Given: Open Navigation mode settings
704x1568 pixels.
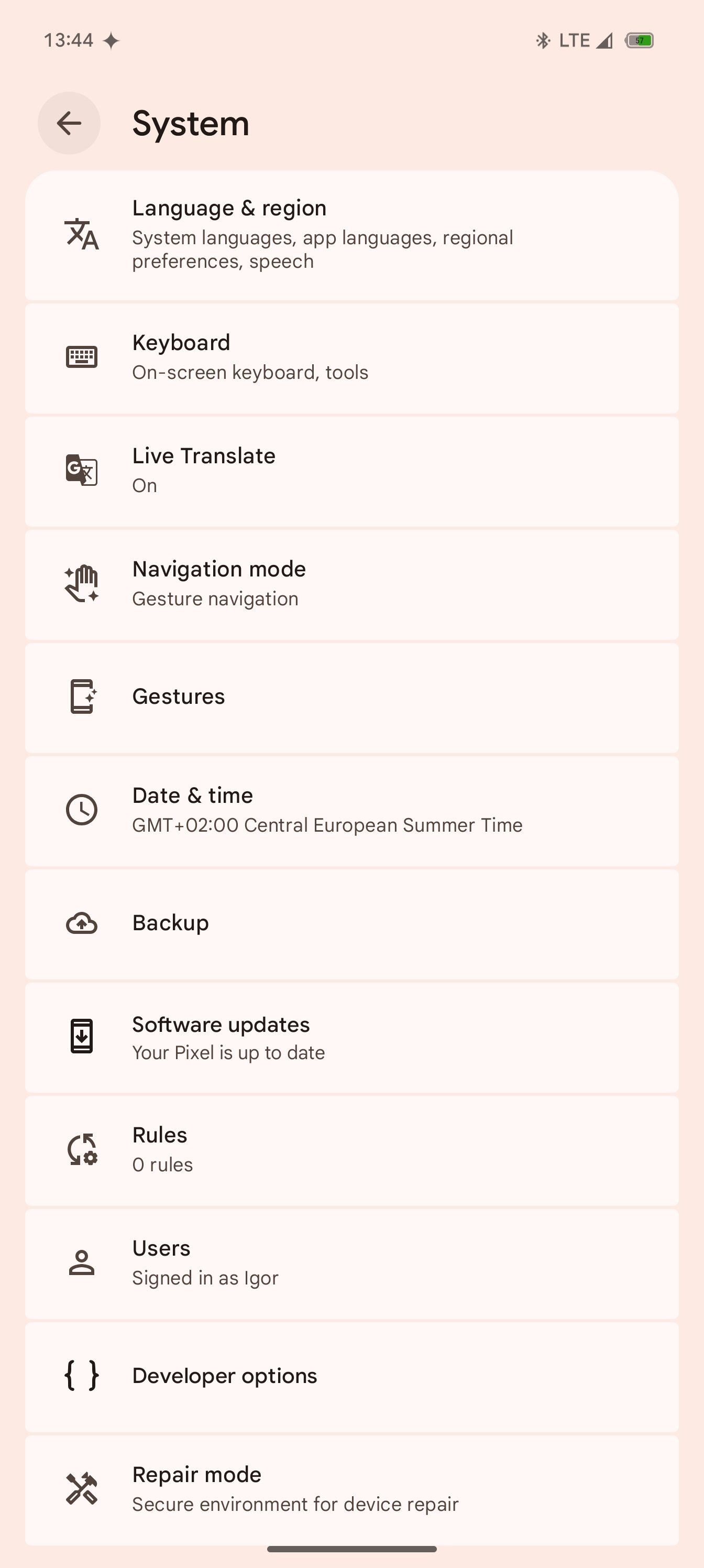Looking at the screenshot, I should coord(351,585).
